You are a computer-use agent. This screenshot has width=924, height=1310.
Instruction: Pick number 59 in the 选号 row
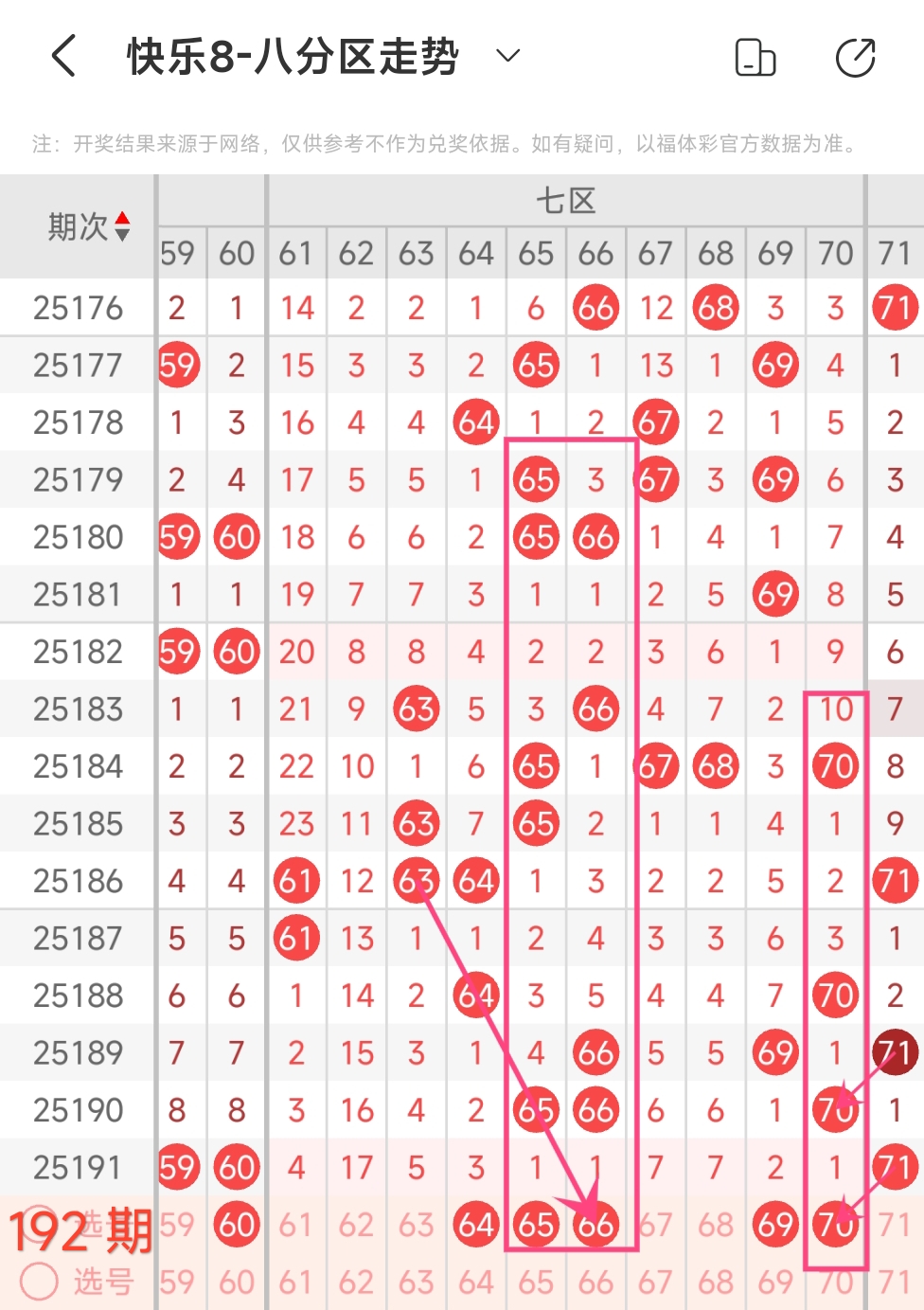click(x=177, y=1283)
